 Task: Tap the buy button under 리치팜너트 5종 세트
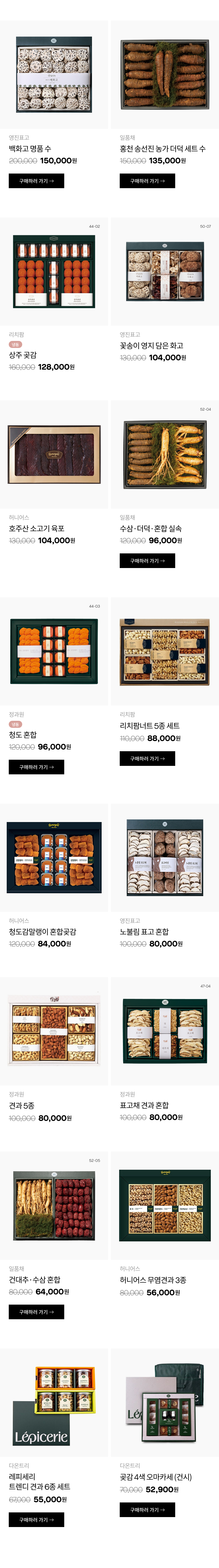point(147,759)
